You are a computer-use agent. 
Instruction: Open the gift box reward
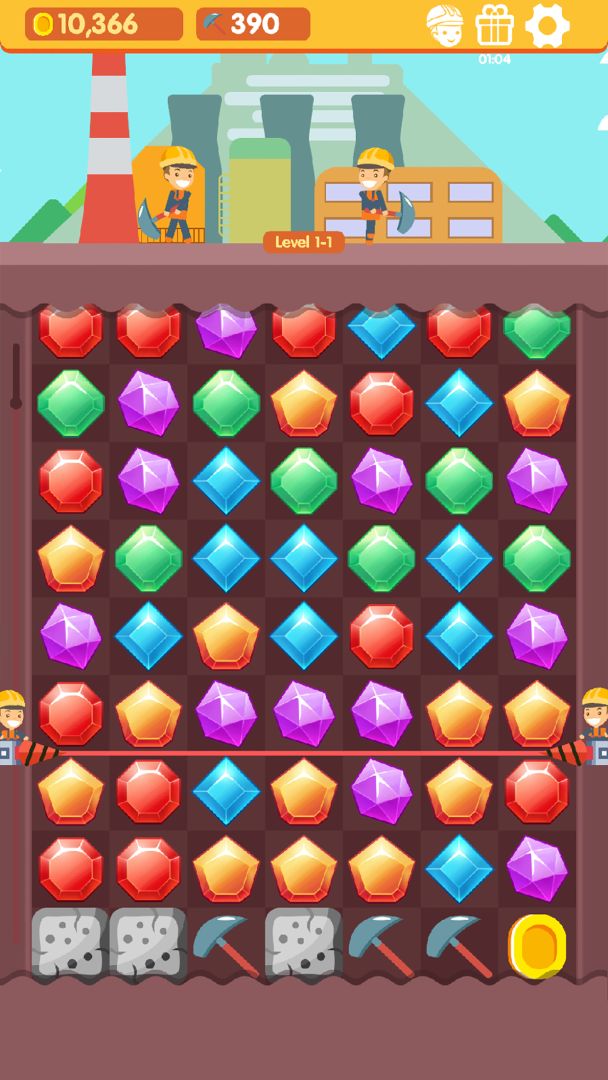(494, 25)
